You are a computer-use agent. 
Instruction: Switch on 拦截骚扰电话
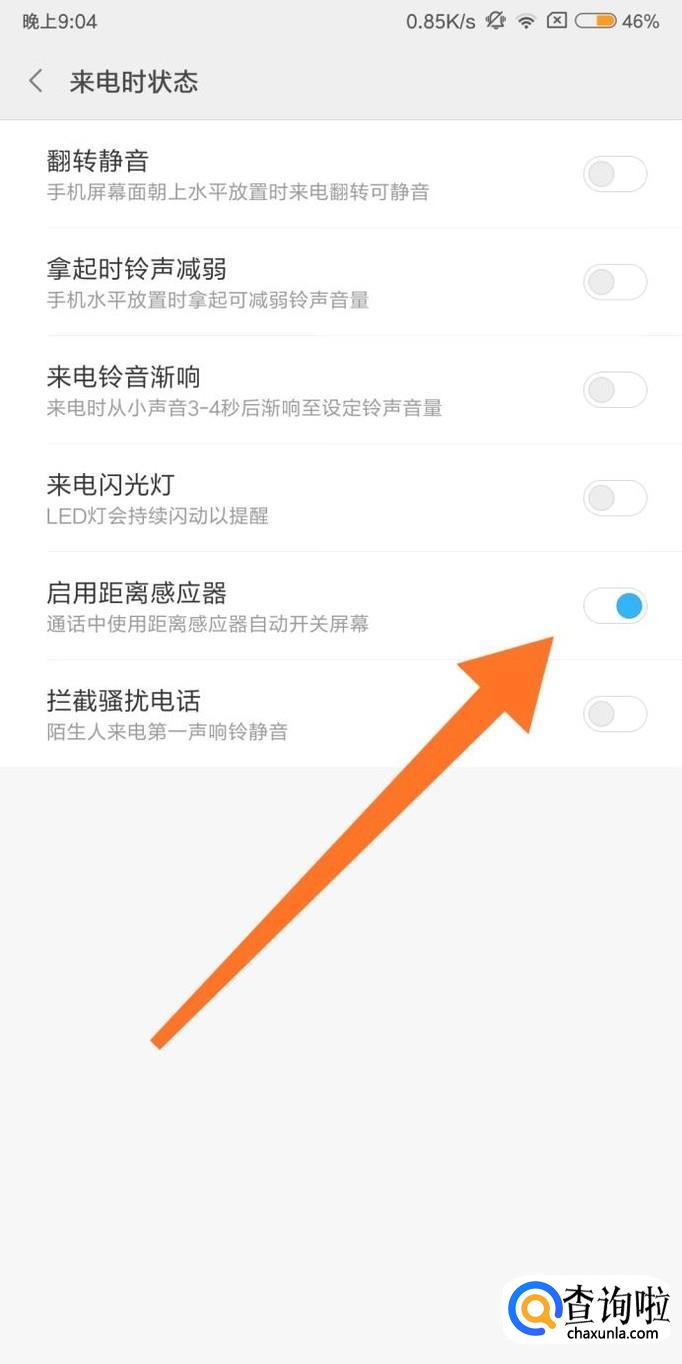[615, 714]
